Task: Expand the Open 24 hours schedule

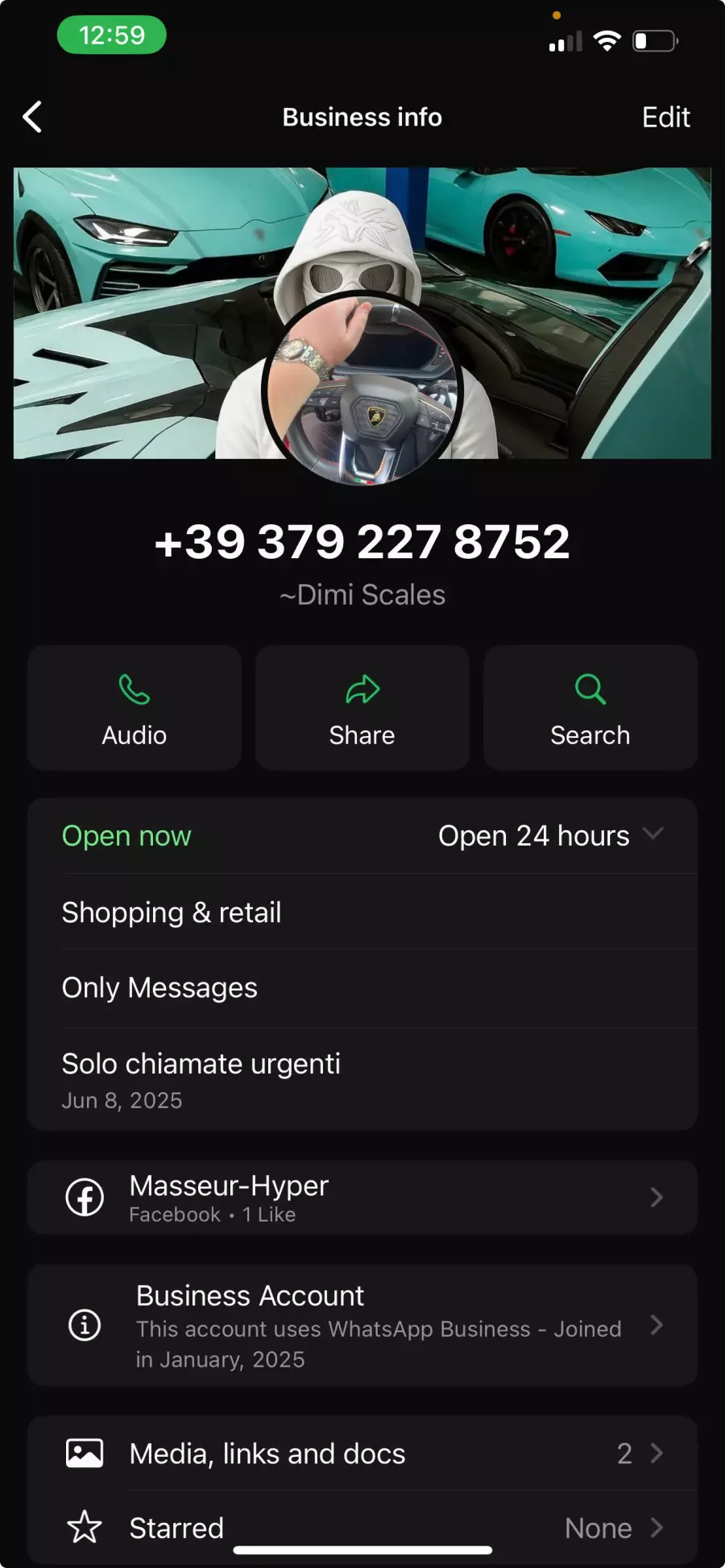Action: pos(550,836)
